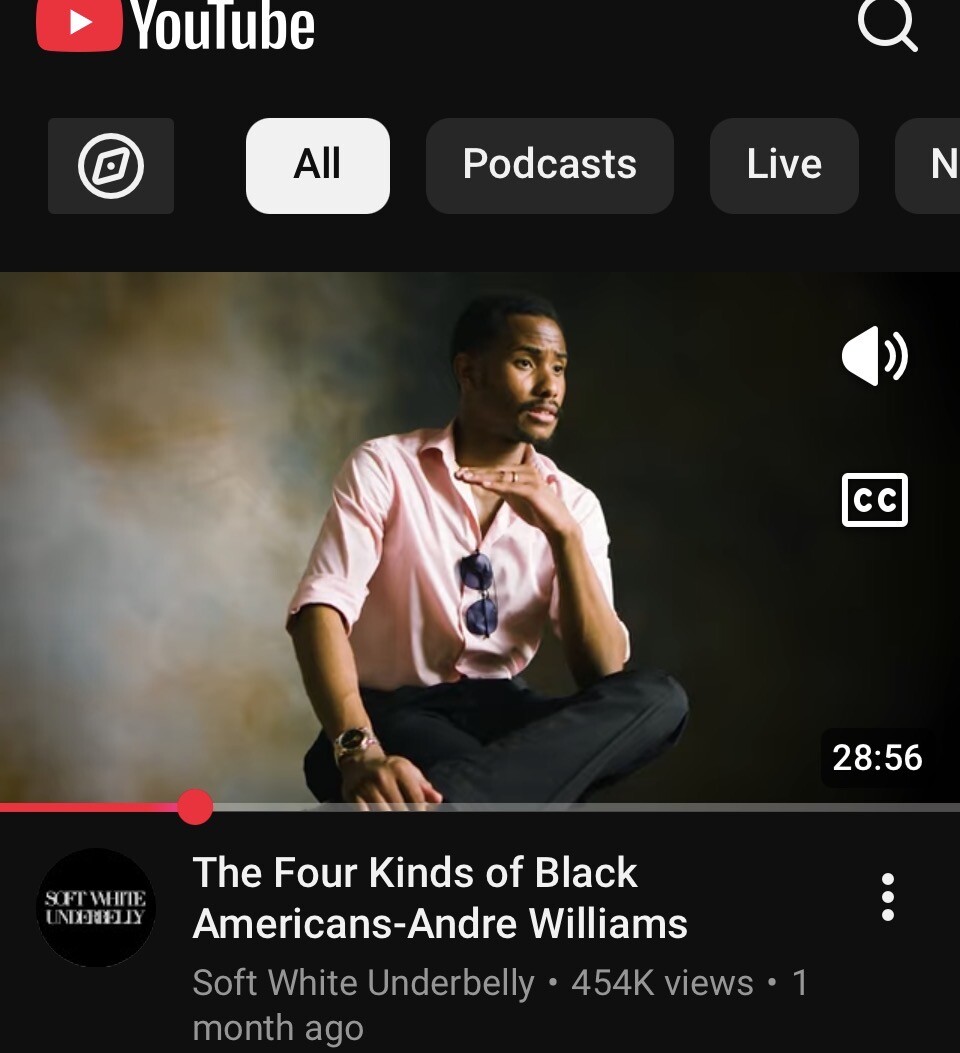Tap the red playback progress scrubber
960x1053 pixels.
pyautogui.click(x=195, y=806)
